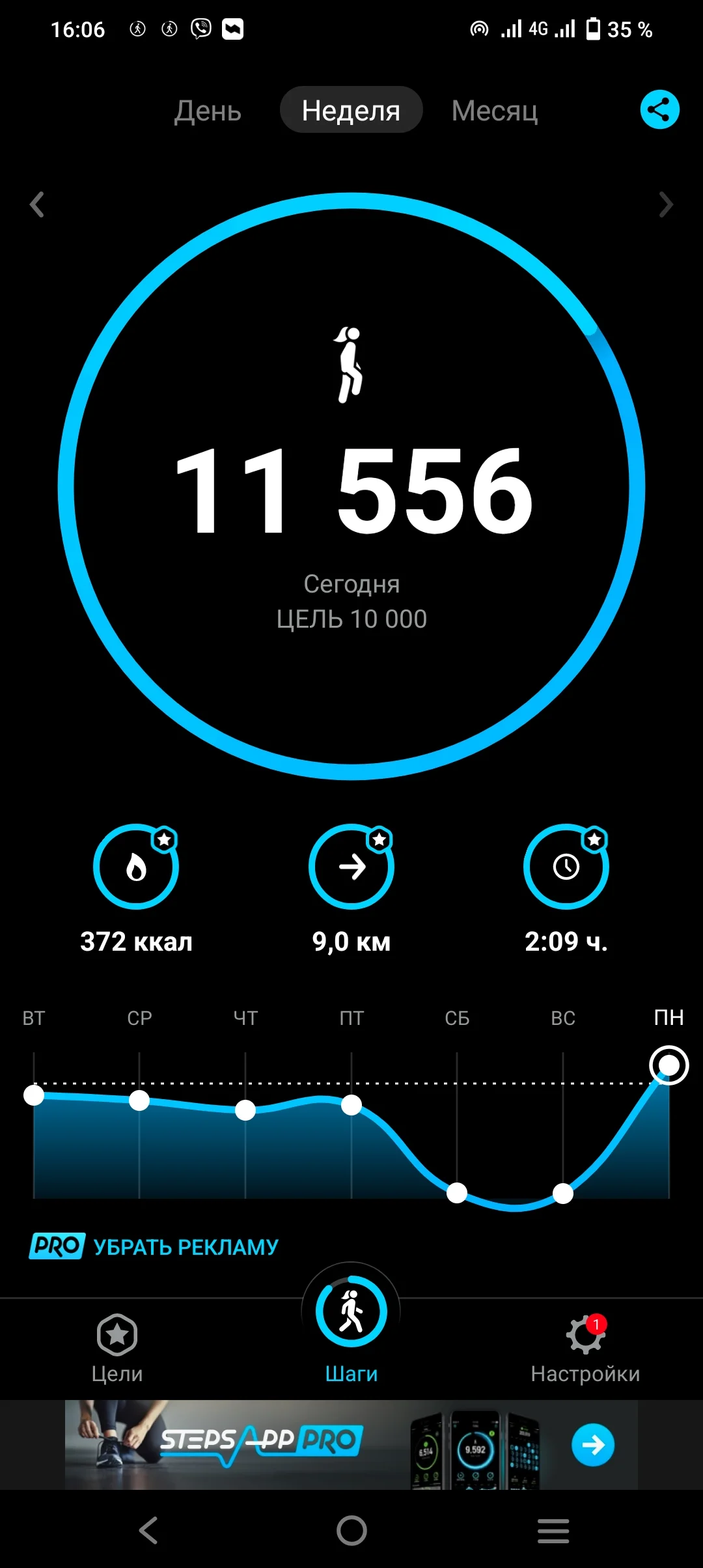Screen dimensions: 703x1568
Task: Select ПТ on the weekly chart
Action: coord(351,1104)
